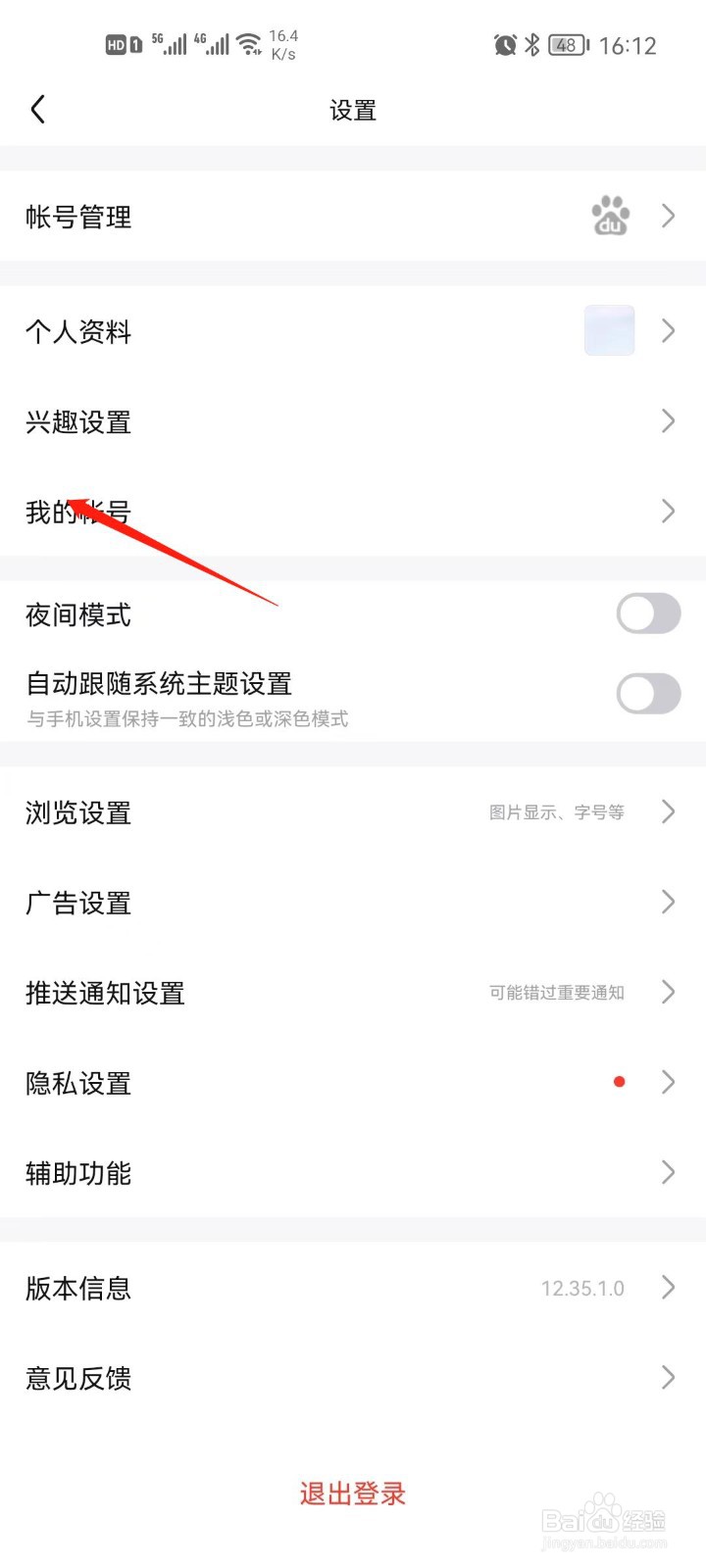Expand 版本信息 with its chevron
The height and width of the screenshot is (1568, 706).
(669, 1288)
